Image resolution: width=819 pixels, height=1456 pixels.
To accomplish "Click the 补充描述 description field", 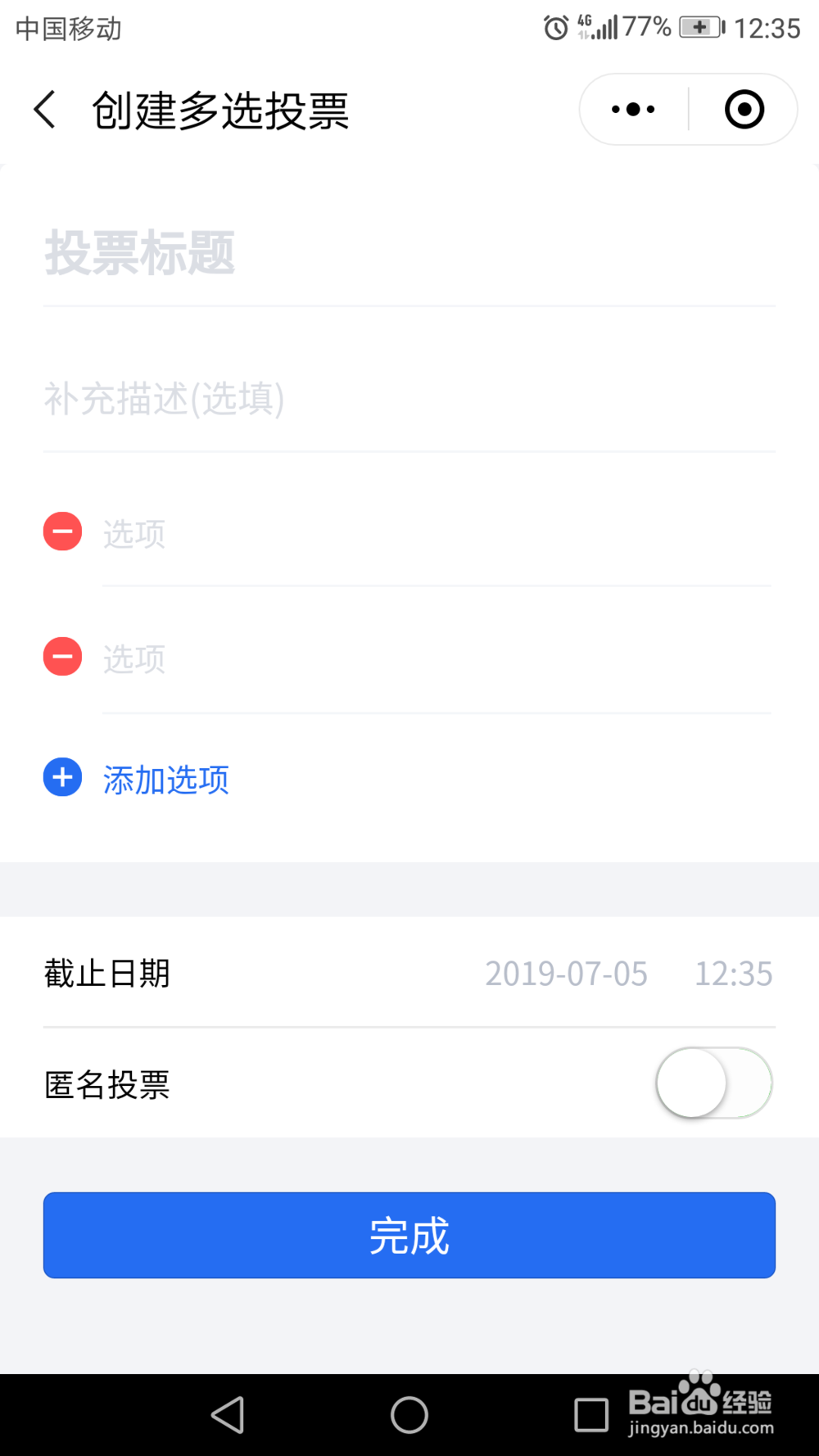I will coord(328,400).
